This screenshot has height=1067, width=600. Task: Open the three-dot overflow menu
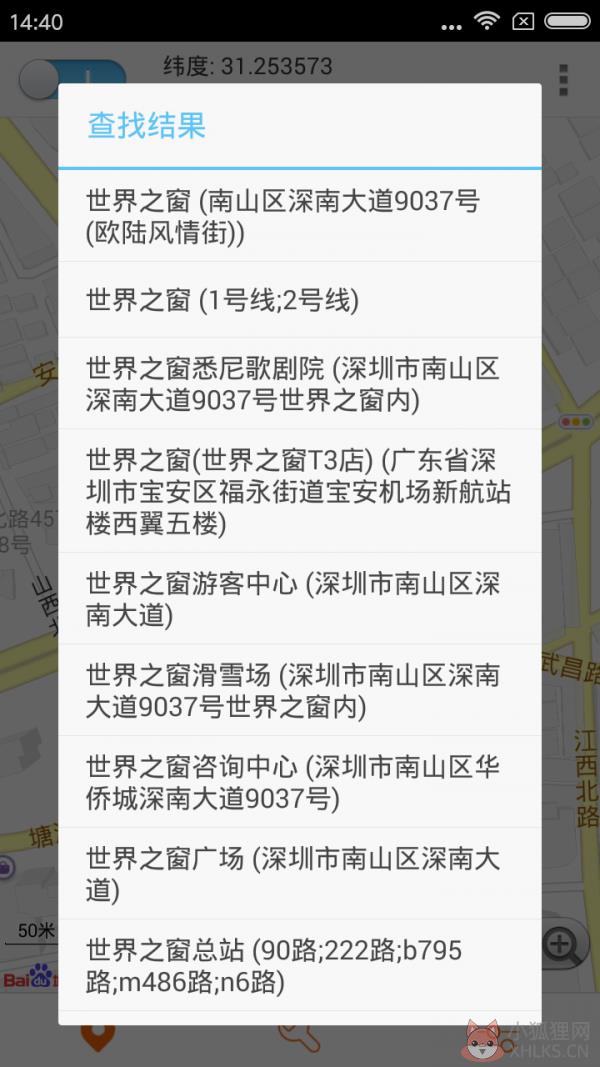[563, 80]
